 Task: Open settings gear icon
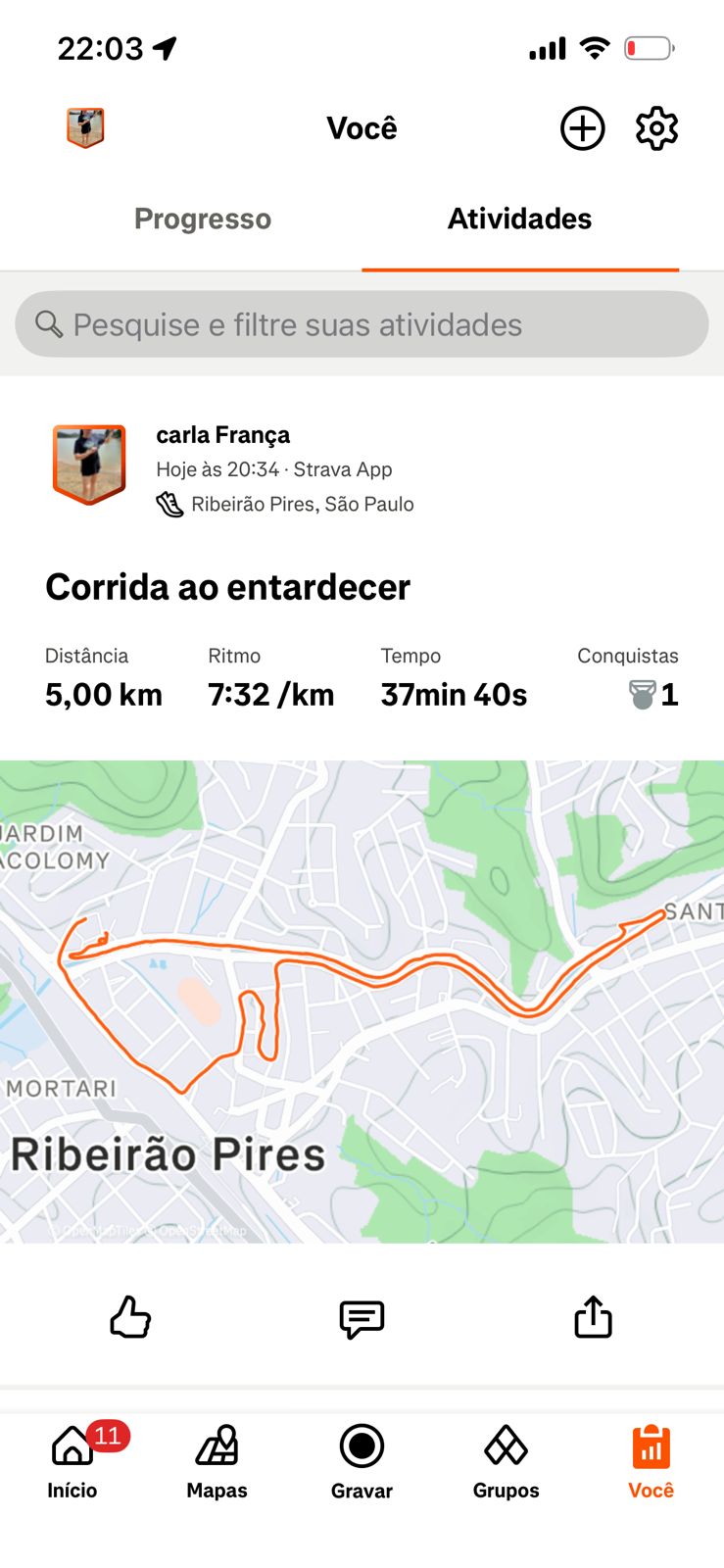tap(656, 128)
